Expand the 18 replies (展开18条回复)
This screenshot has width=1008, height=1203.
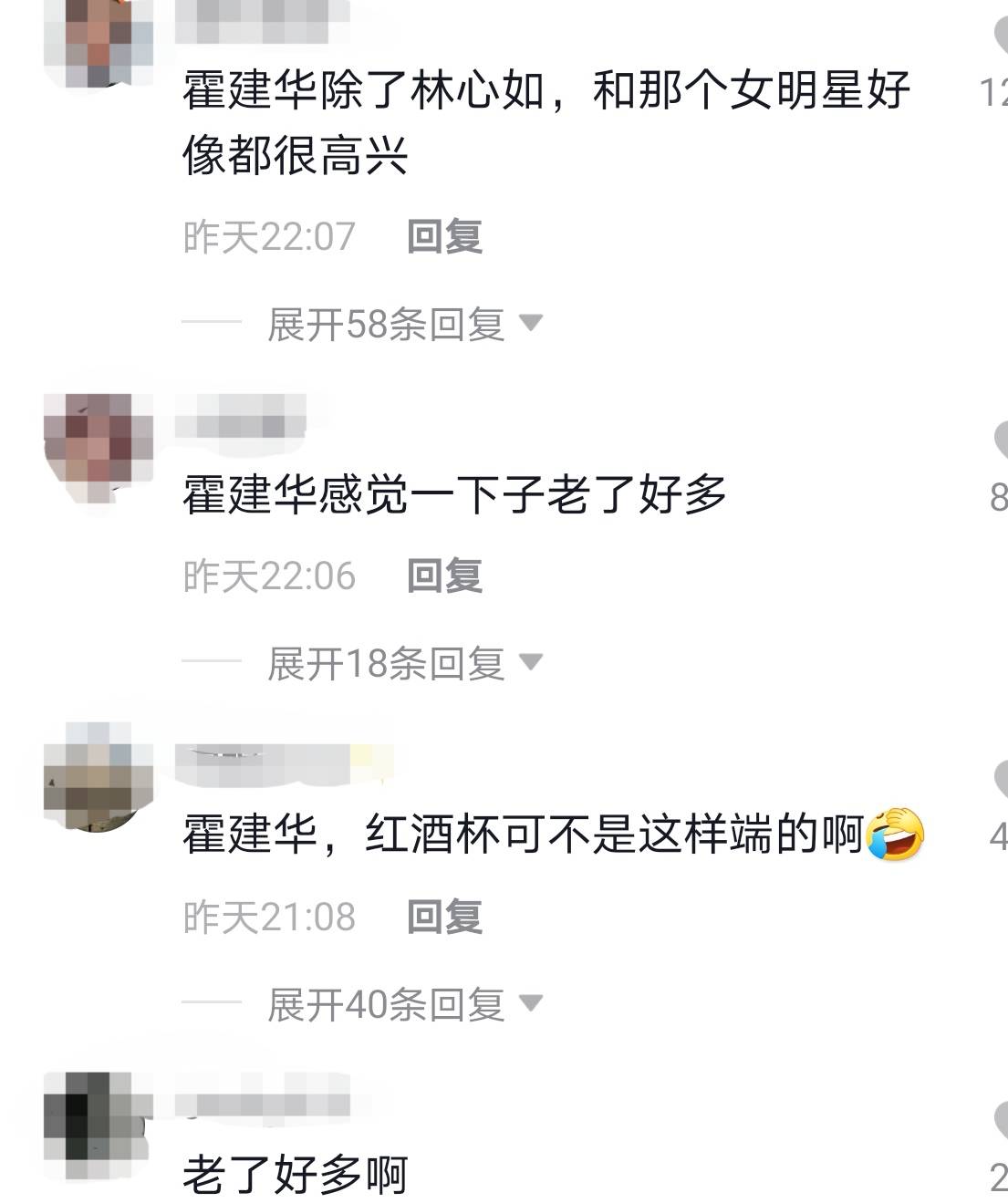(x=403, y=664)
